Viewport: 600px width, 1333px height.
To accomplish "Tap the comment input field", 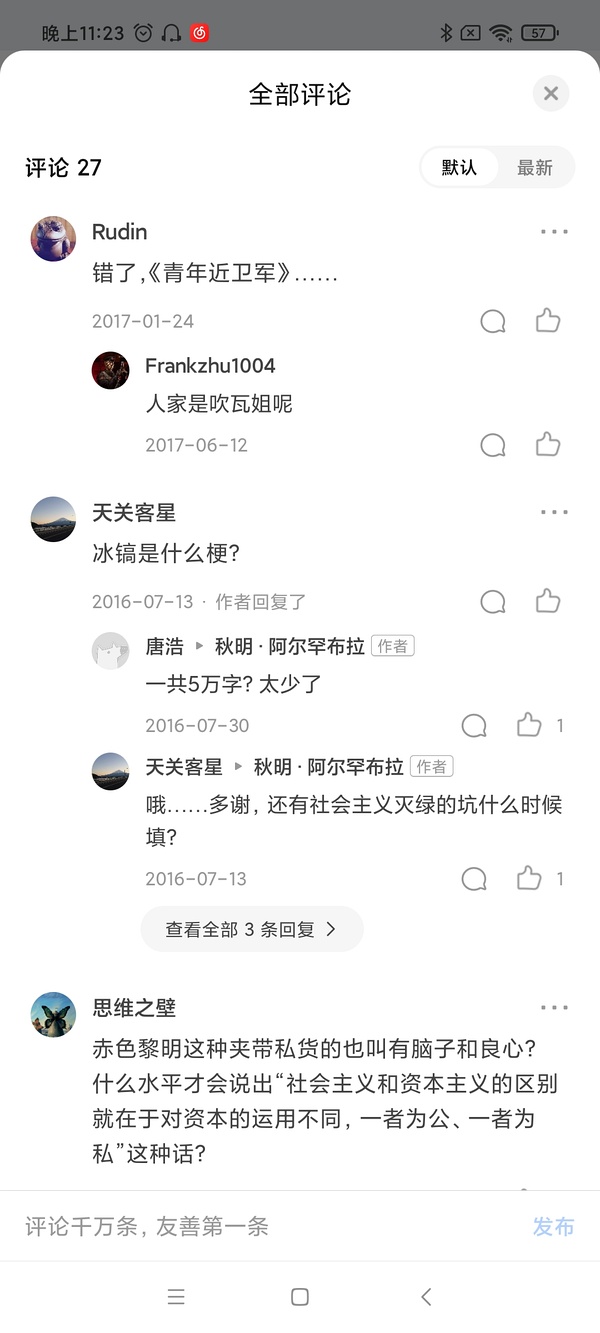I will coord(260,1226).
